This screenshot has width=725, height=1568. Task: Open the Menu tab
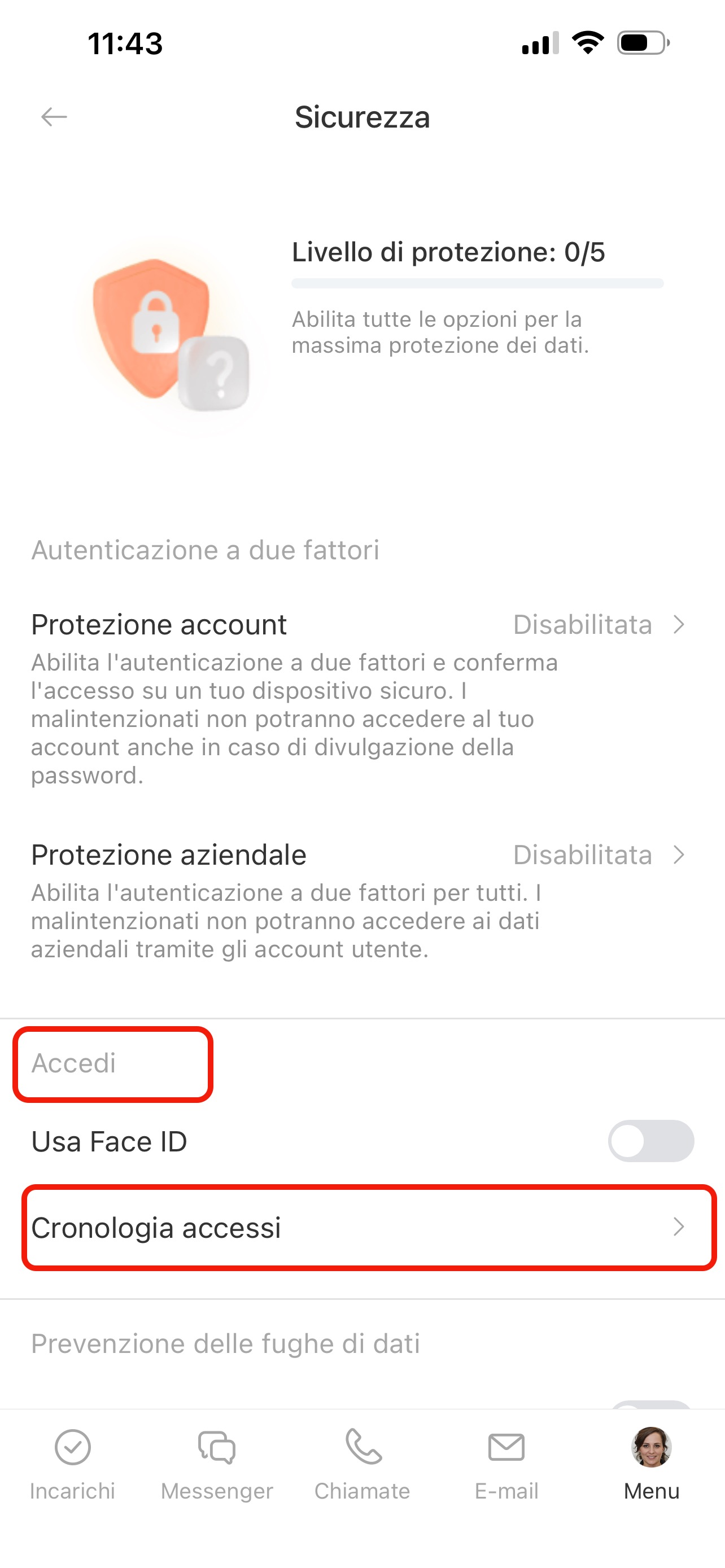(x=652, y=1465)
